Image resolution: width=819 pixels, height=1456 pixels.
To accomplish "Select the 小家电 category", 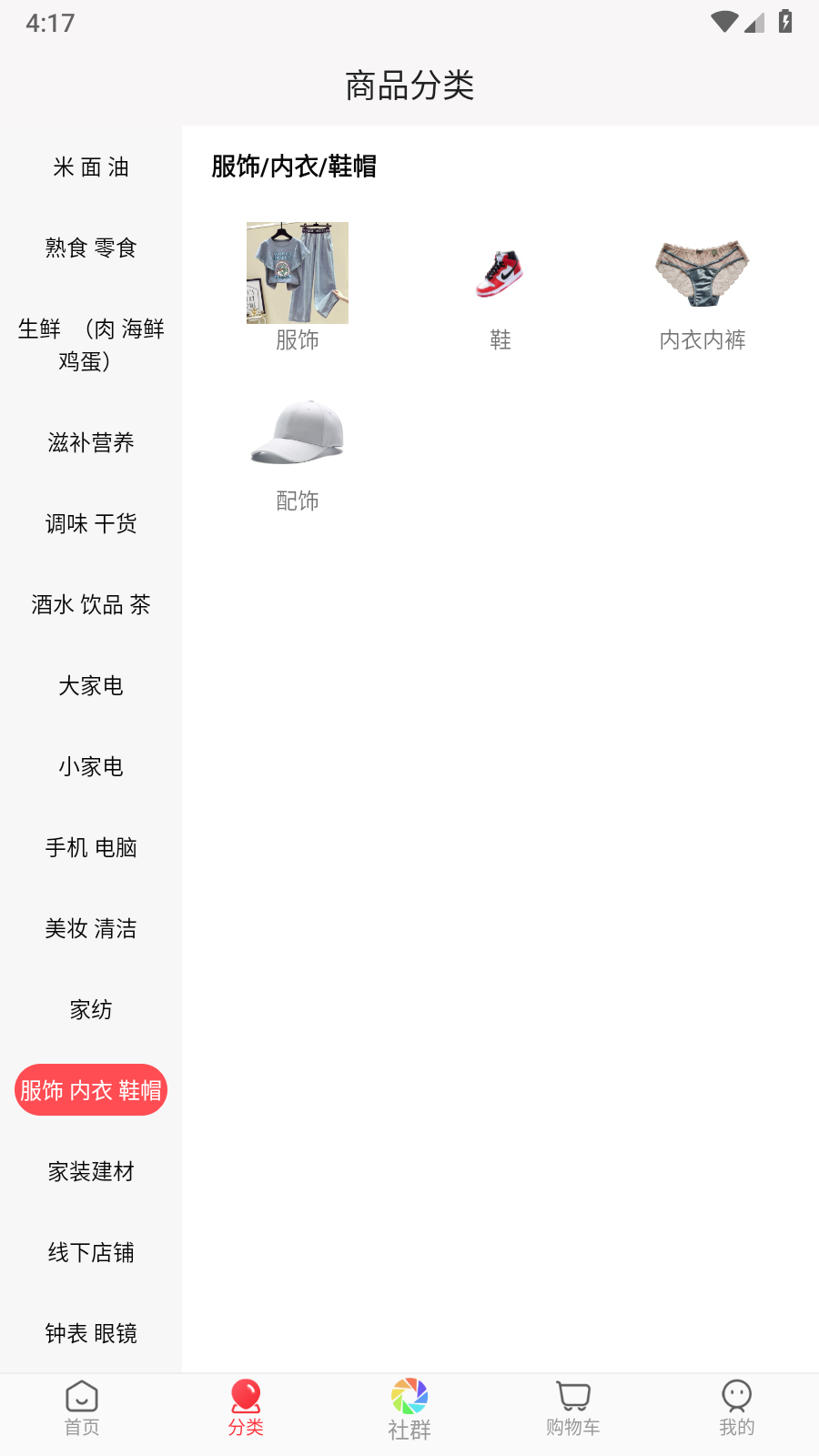I will pyautogui.click(x=91, y=766).
